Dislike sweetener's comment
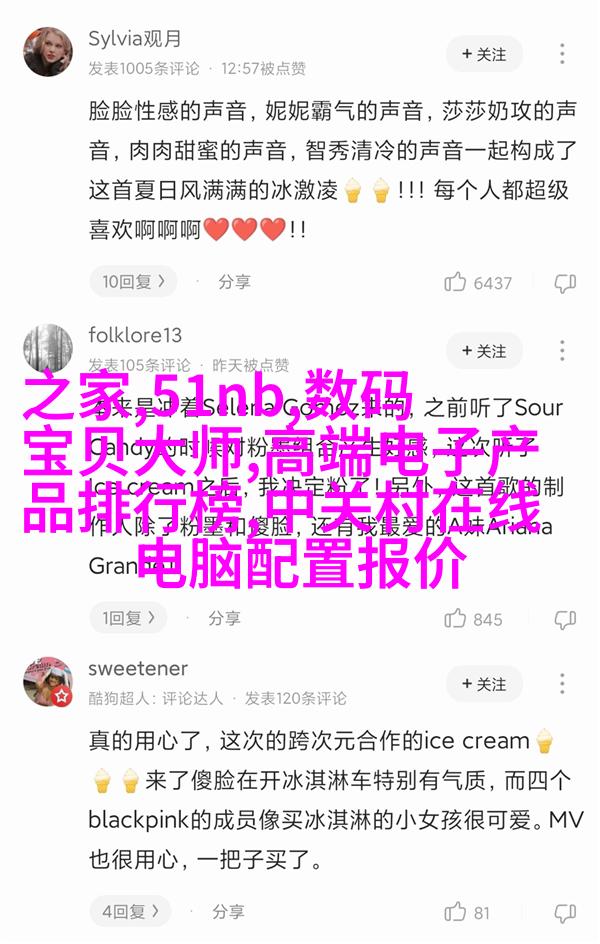This screenshot has width=600, height=944. point(565,912)
